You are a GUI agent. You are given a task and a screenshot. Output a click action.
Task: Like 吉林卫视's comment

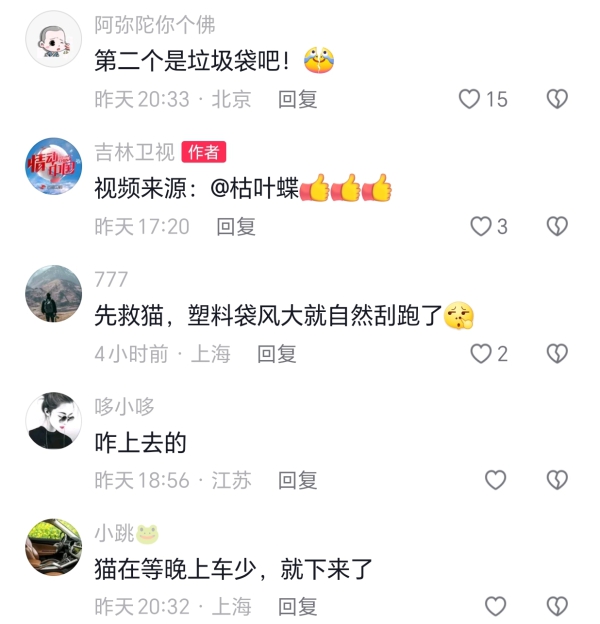(482, 226)
